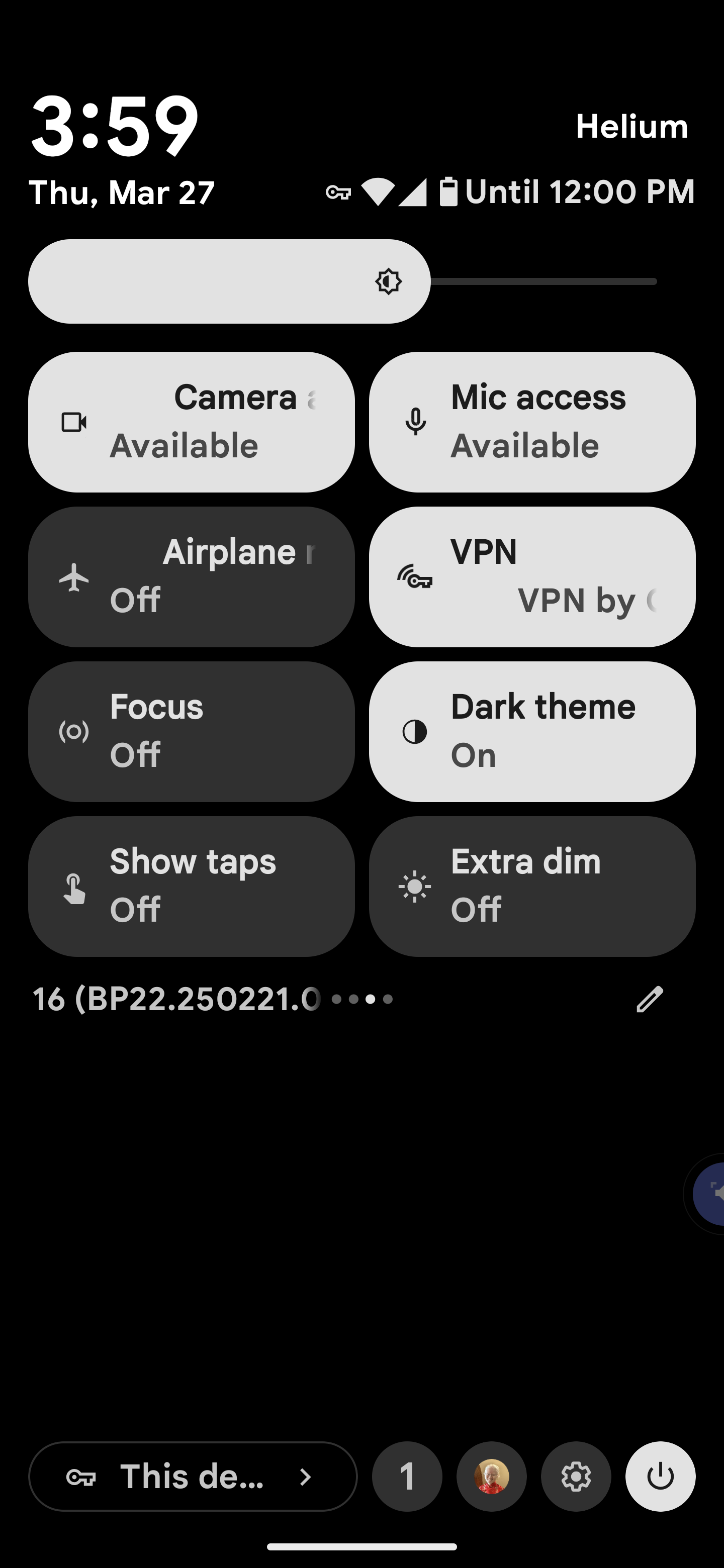Toggle the Mic access tile

pyautogui.click(x=532, y=422)
